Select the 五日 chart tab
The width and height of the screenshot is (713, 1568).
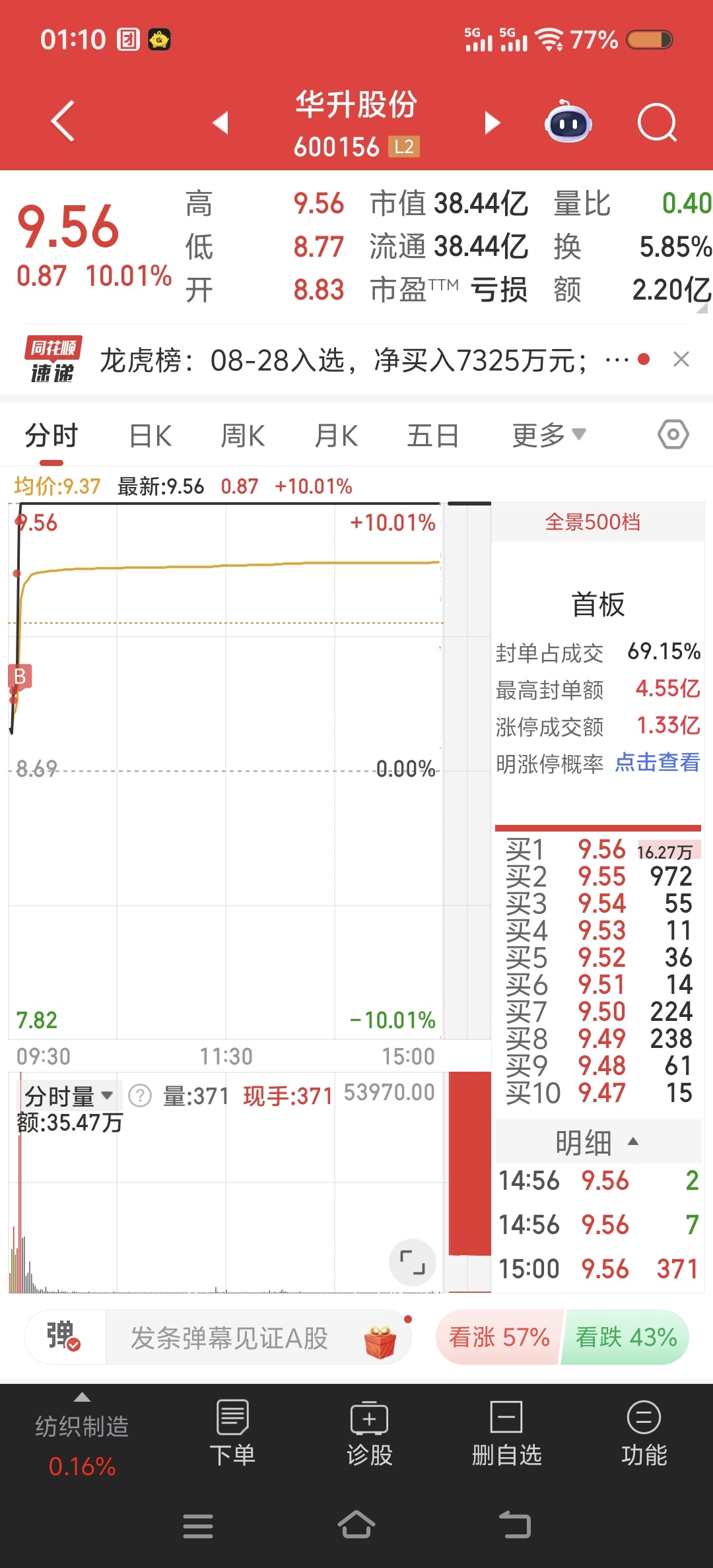432,436
